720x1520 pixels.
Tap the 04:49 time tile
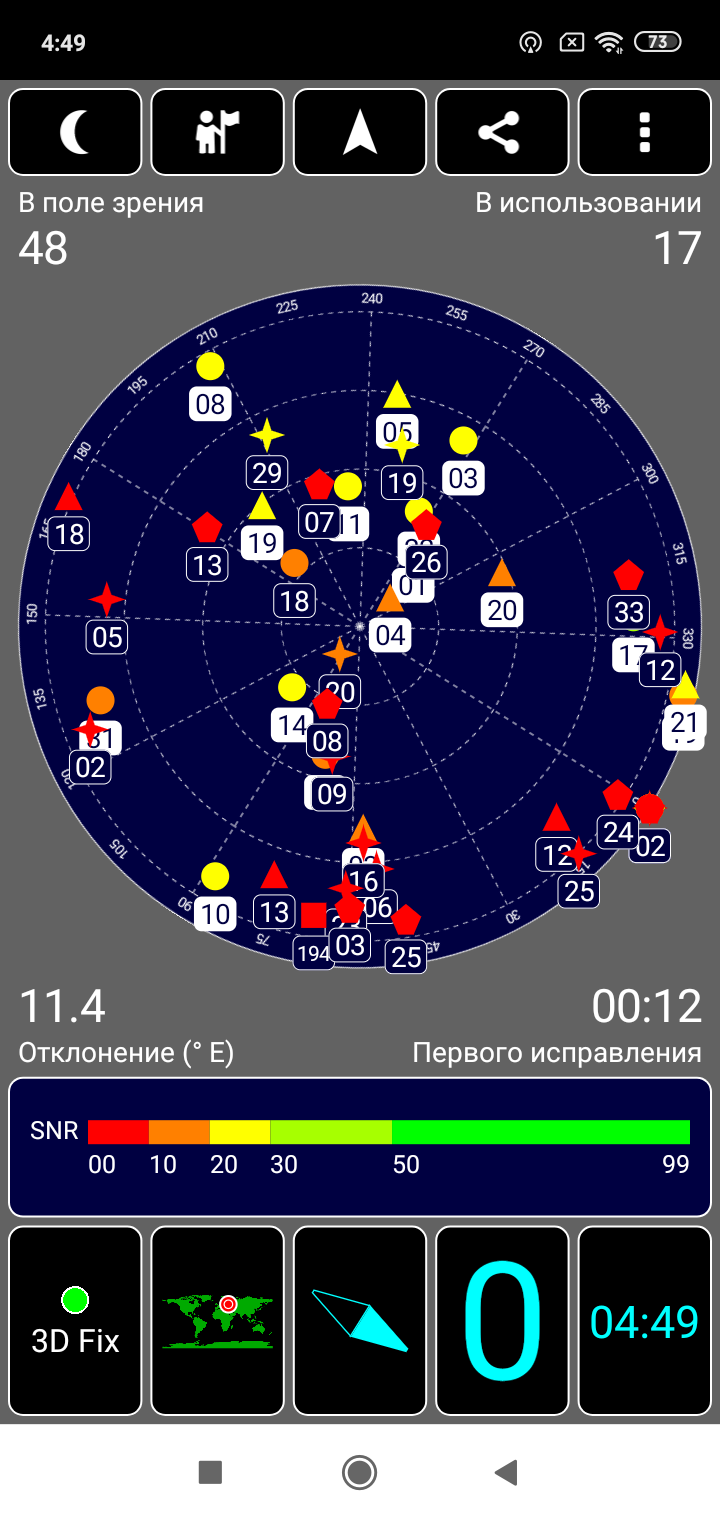[x=645, y=1321]
